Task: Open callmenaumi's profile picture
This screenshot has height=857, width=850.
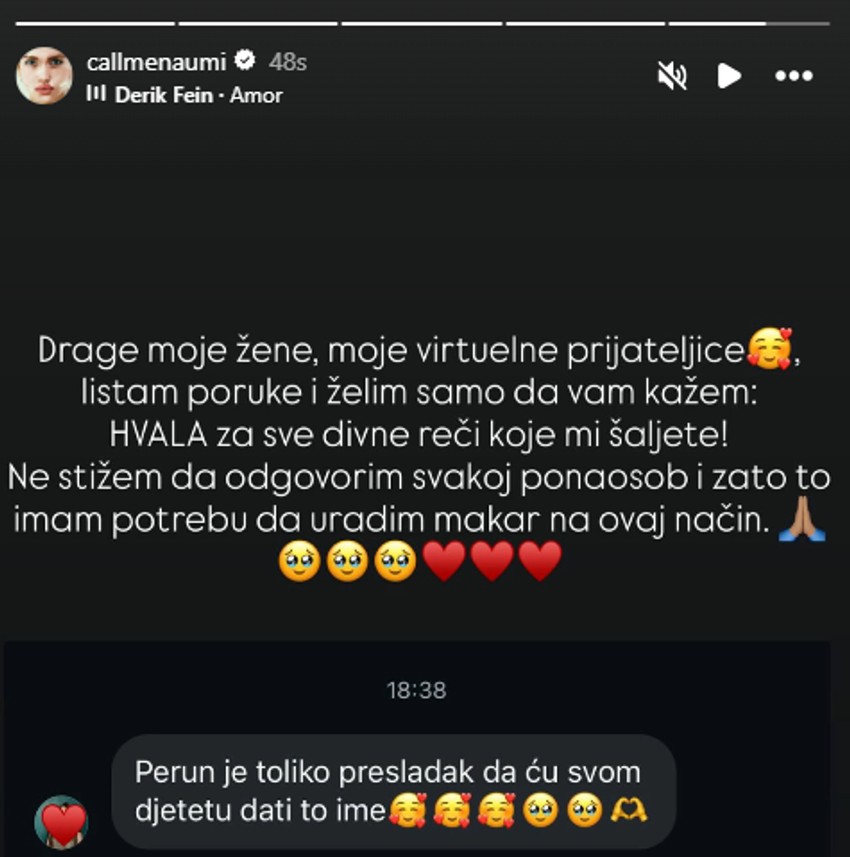Action: click(45, 75)
